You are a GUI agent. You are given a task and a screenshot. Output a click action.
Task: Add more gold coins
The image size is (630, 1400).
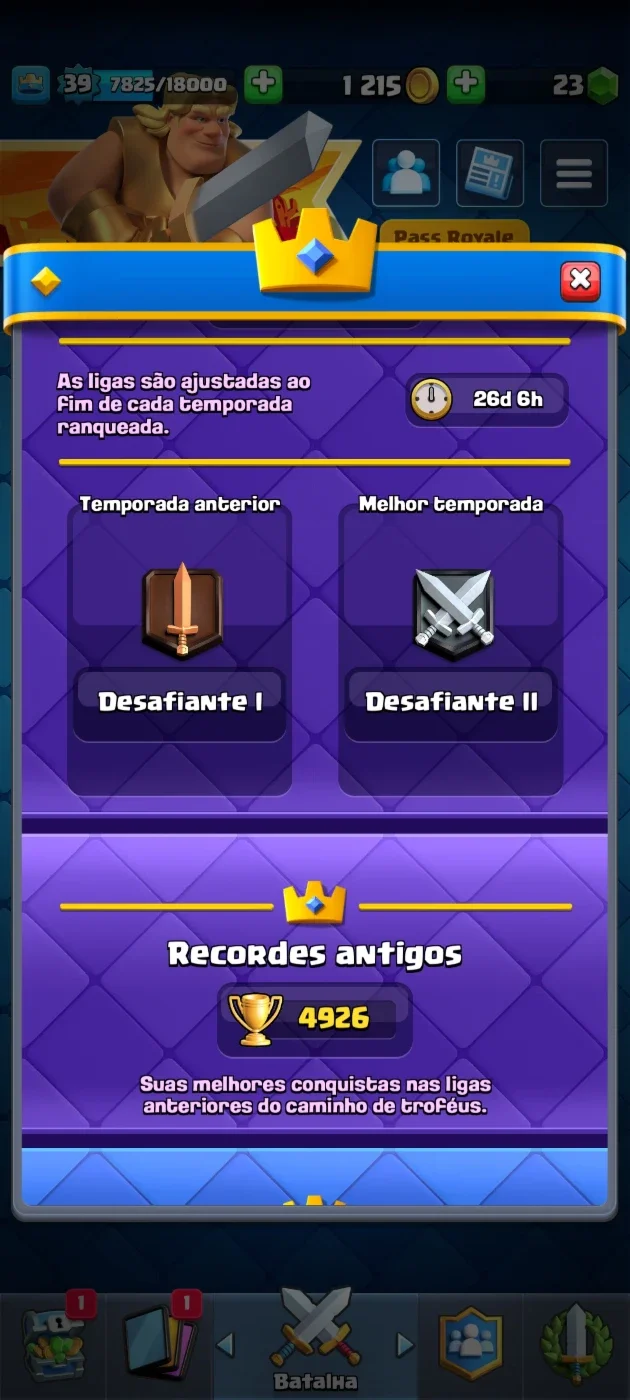(466, 84)
